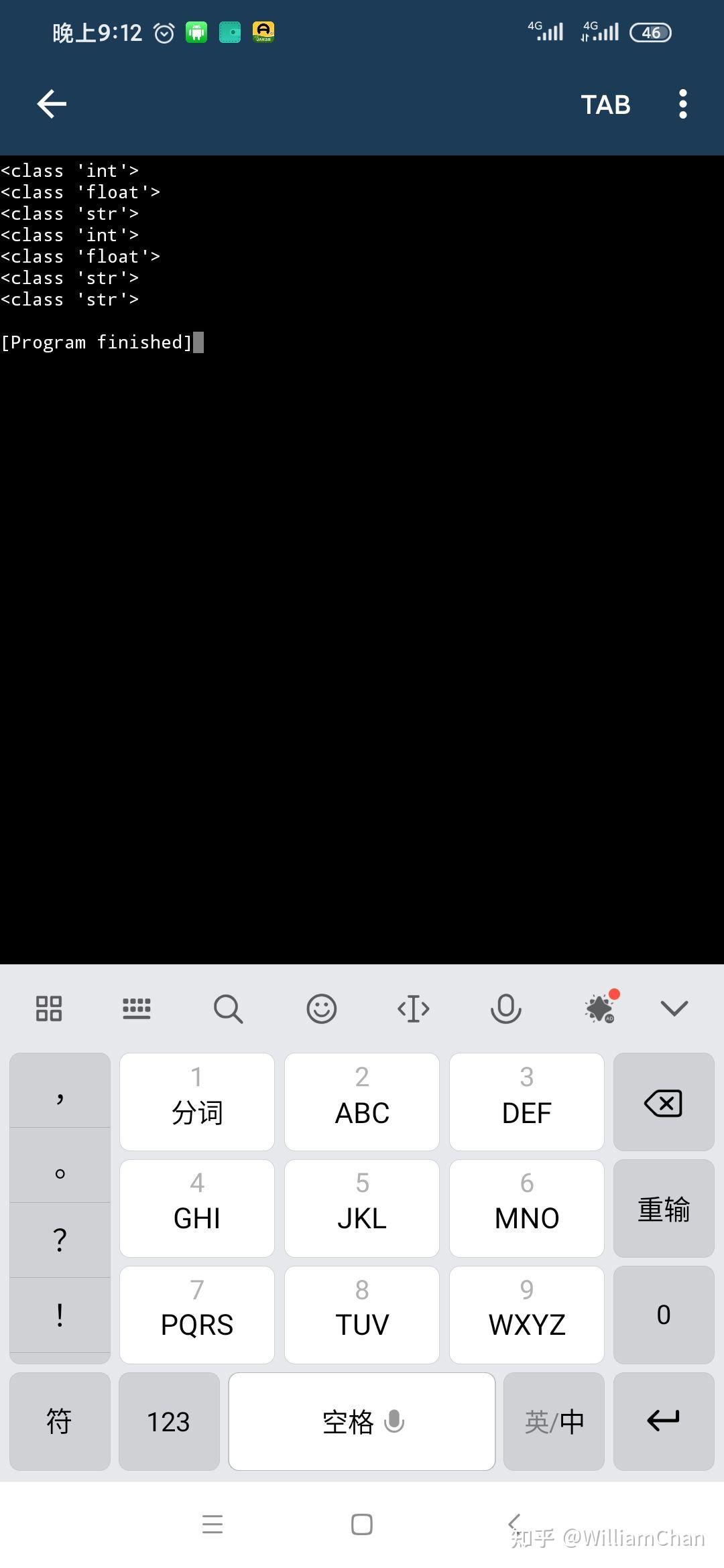Tap the TAB button in the app bar
The width and height of the screenshot is (724, 1568).
[605, 105]
